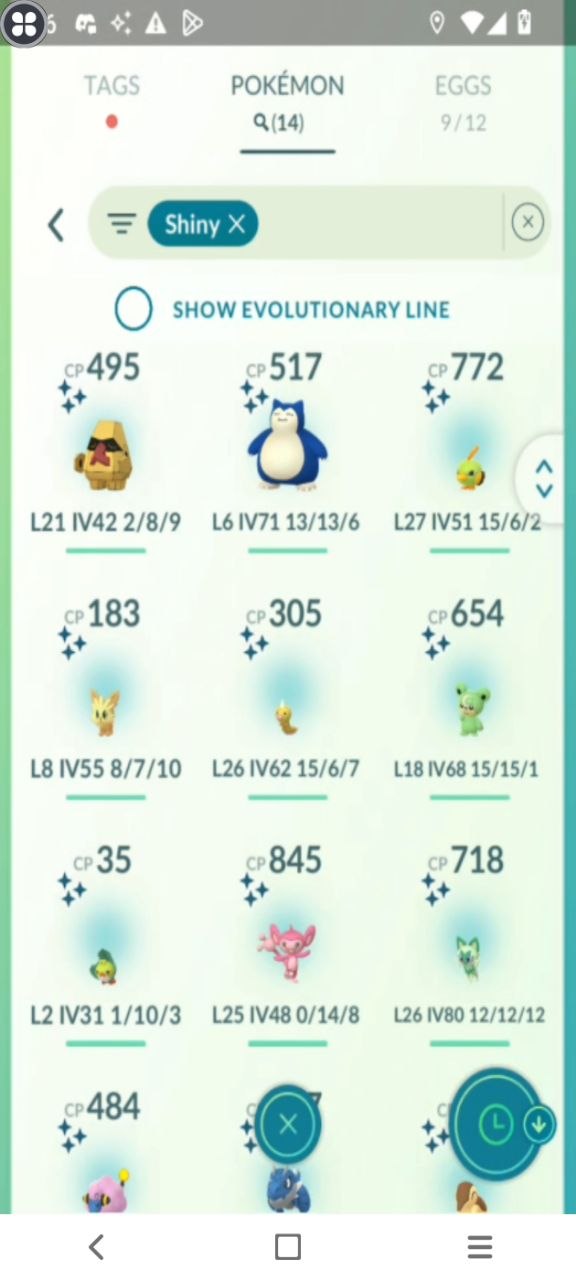This screenshot has width=576, height=1280.
Task: Close the Pokémon list with X button
Action: pos(288,1124)
